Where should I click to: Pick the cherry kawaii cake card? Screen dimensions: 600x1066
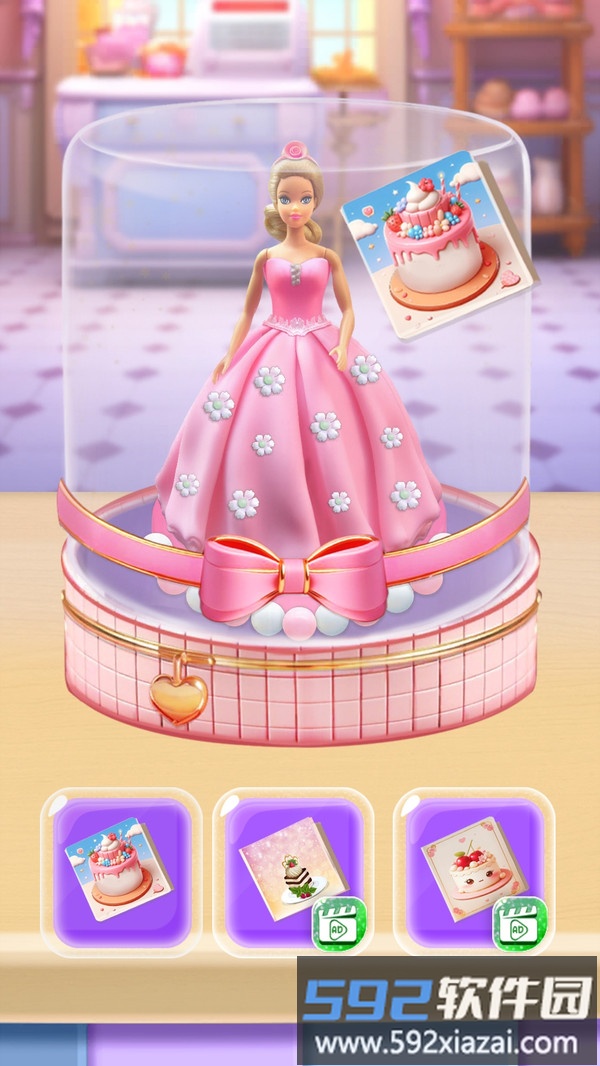pos(472,867)
